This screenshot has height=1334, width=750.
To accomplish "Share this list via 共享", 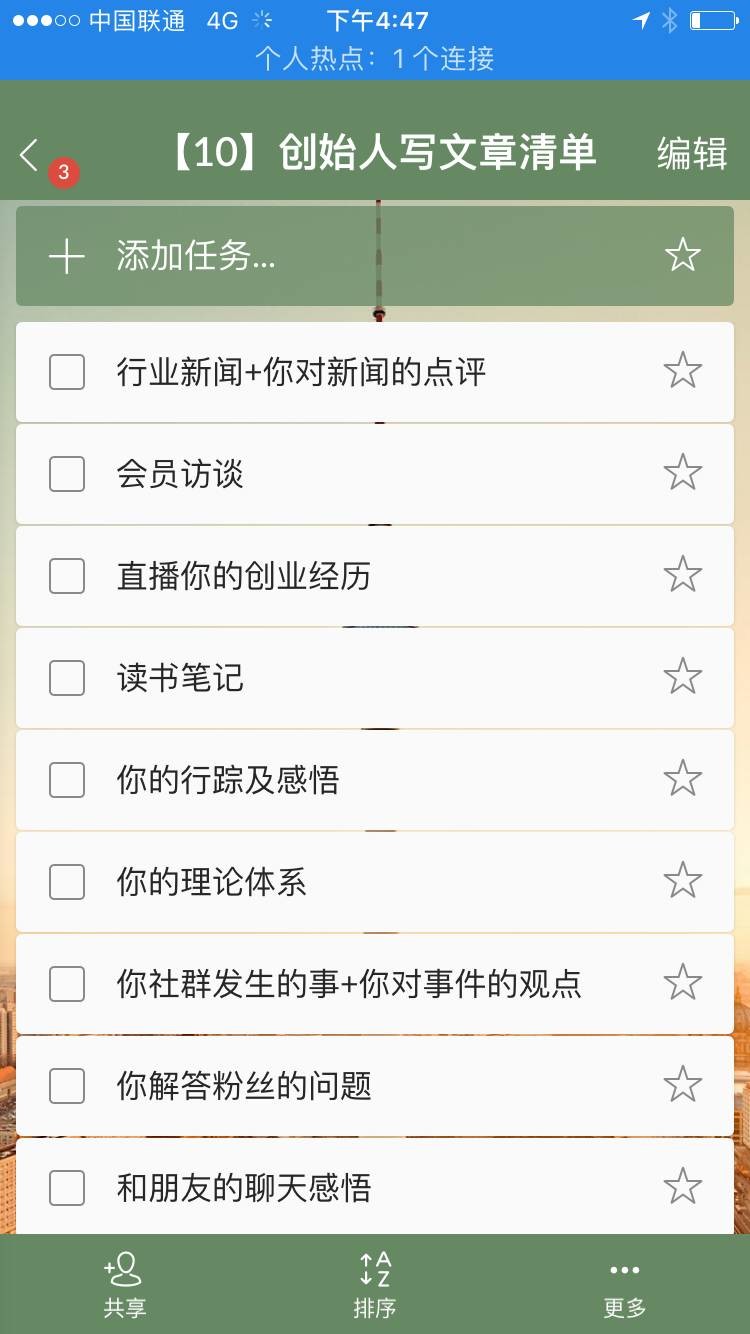I will tap(124, 1284).
